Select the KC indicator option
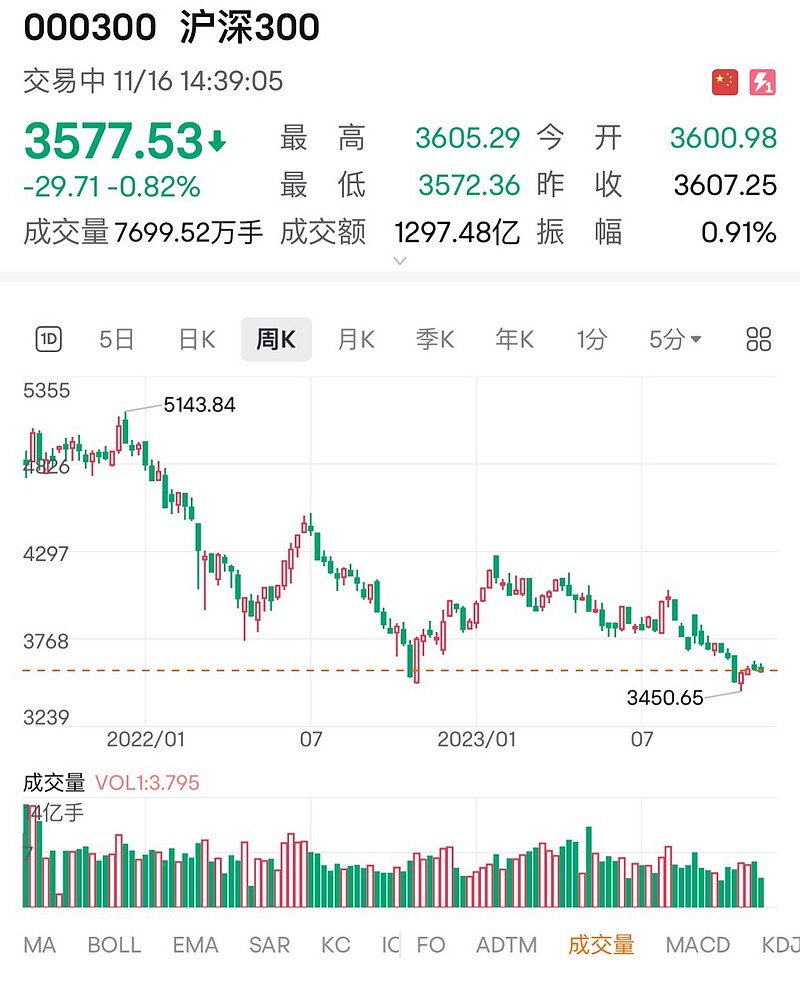The image size is (800, 985). (x=336, y=944)
